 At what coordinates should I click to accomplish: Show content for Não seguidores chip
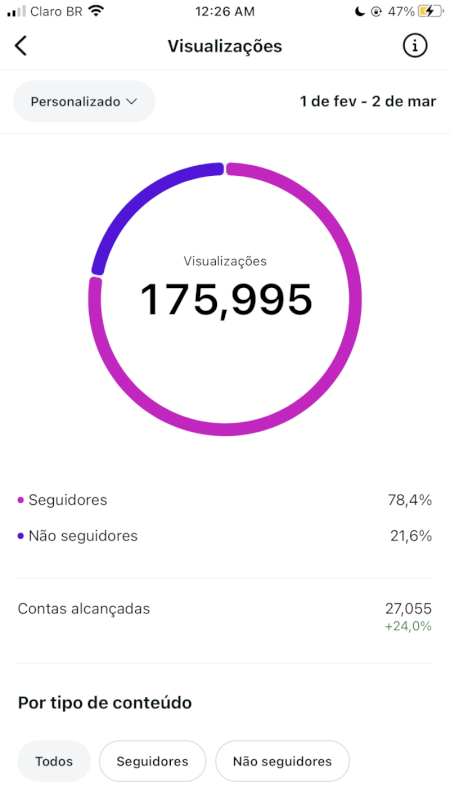(282, 761)
